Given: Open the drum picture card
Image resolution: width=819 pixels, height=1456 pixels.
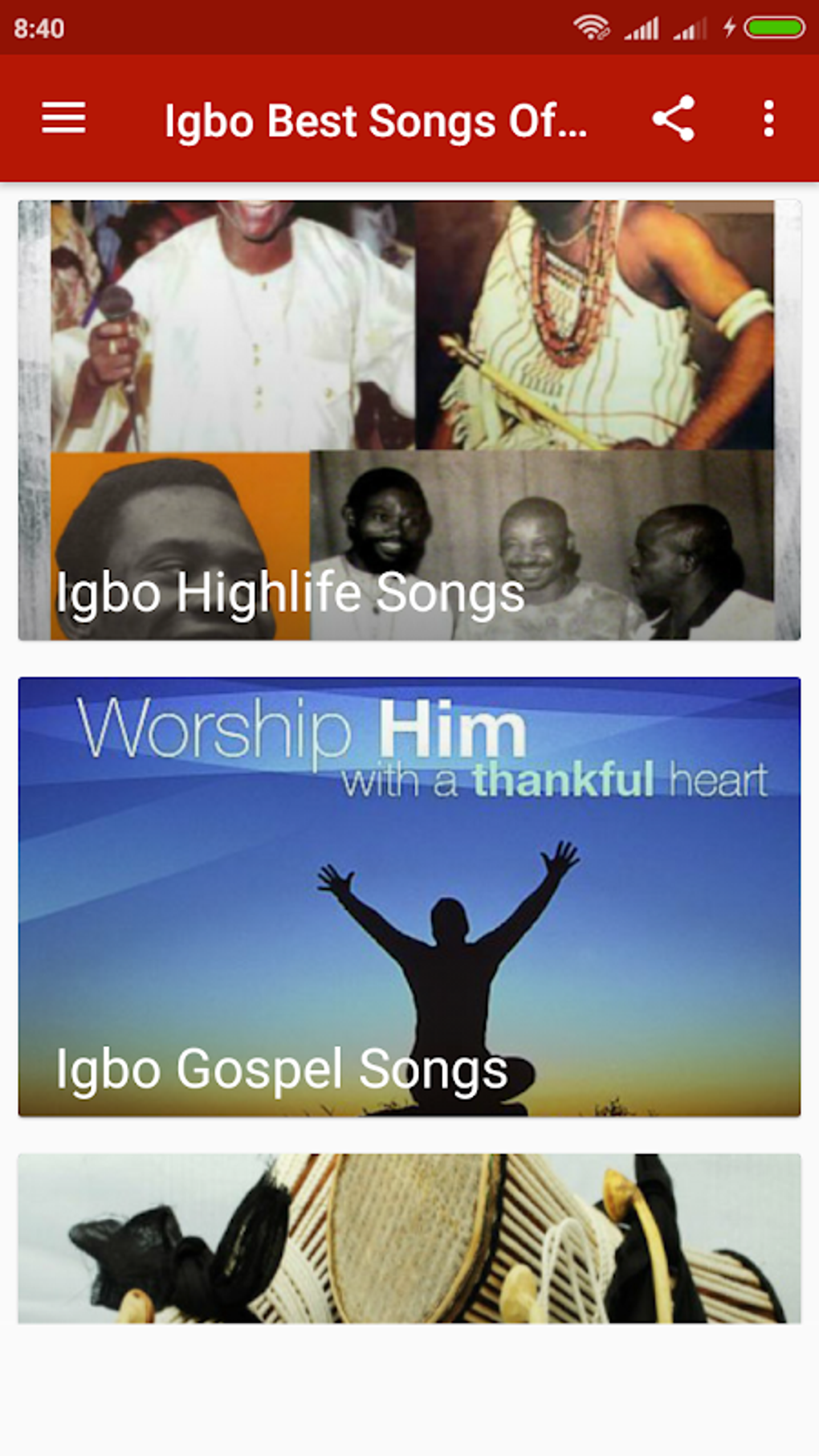Looking at the screenshot, I should [409, 1238].
